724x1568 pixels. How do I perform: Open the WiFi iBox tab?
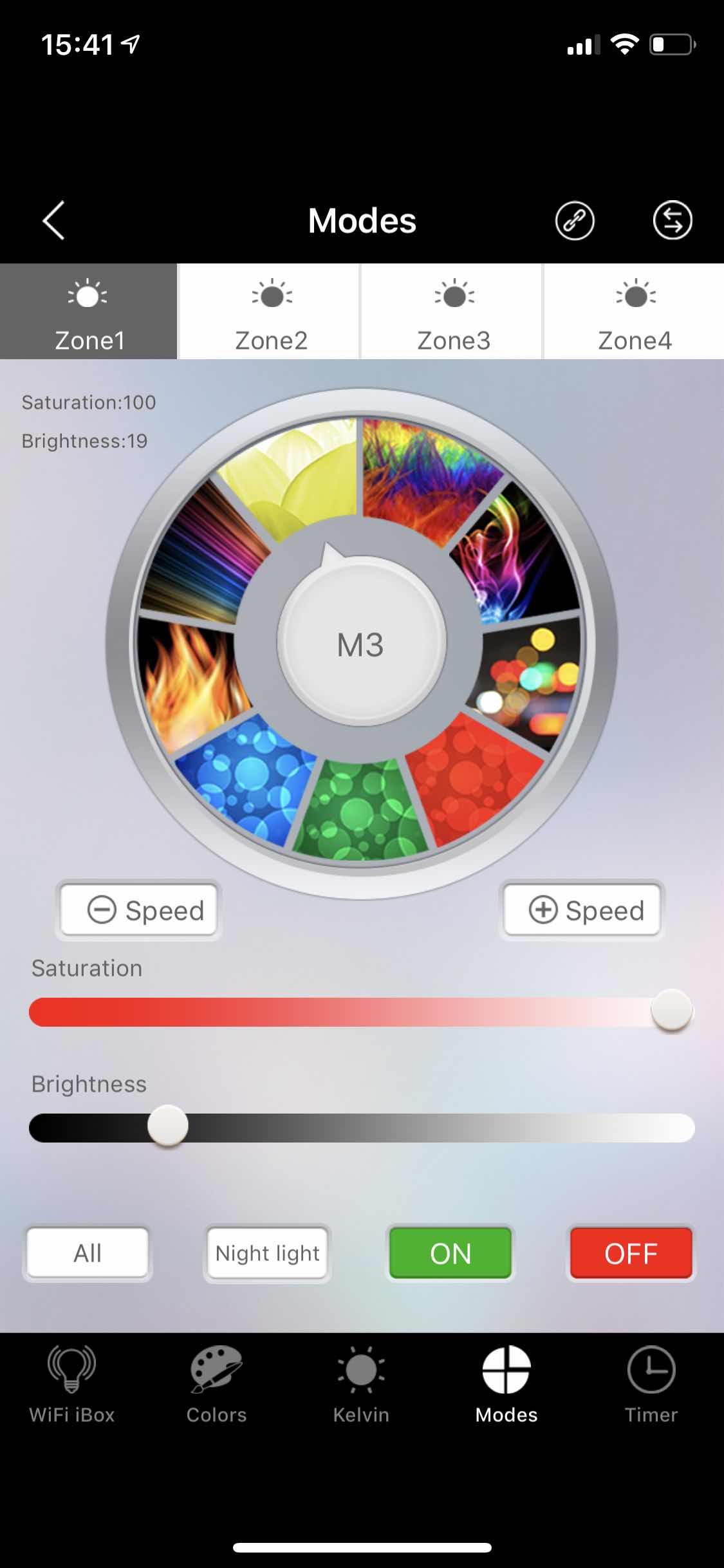click(72, 1385)
